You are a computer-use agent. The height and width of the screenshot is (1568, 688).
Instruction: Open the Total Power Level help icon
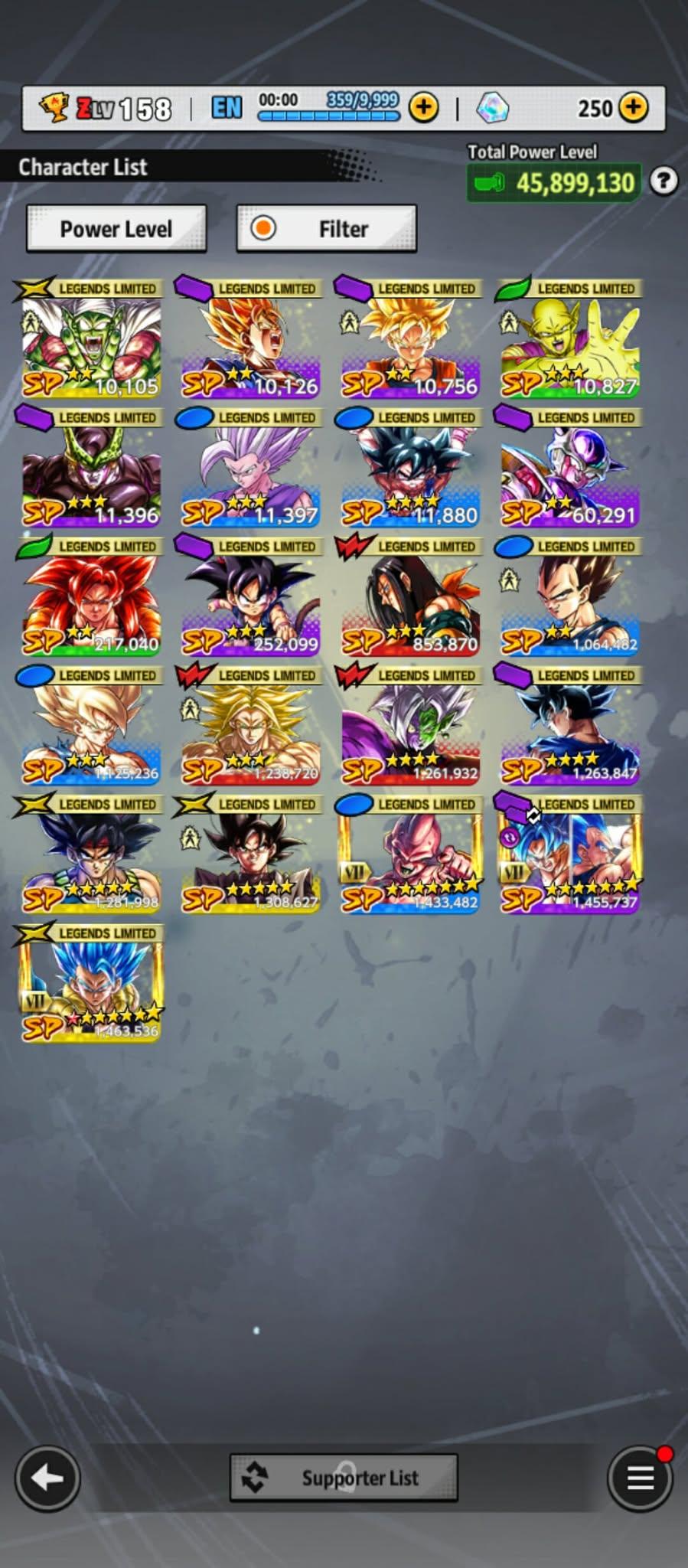[663, 181]
